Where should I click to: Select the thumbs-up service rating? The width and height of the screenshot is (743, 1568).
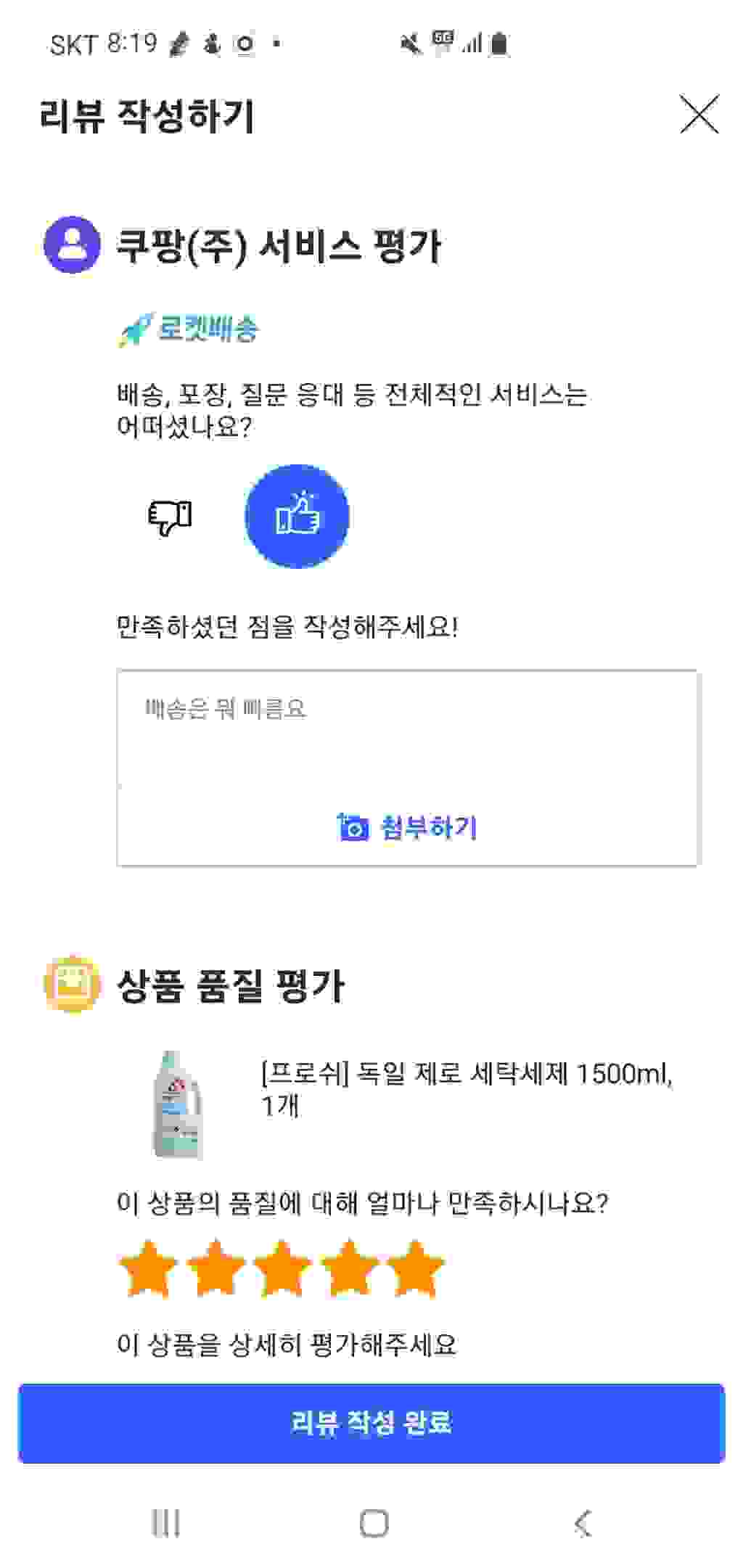point(297,516)
